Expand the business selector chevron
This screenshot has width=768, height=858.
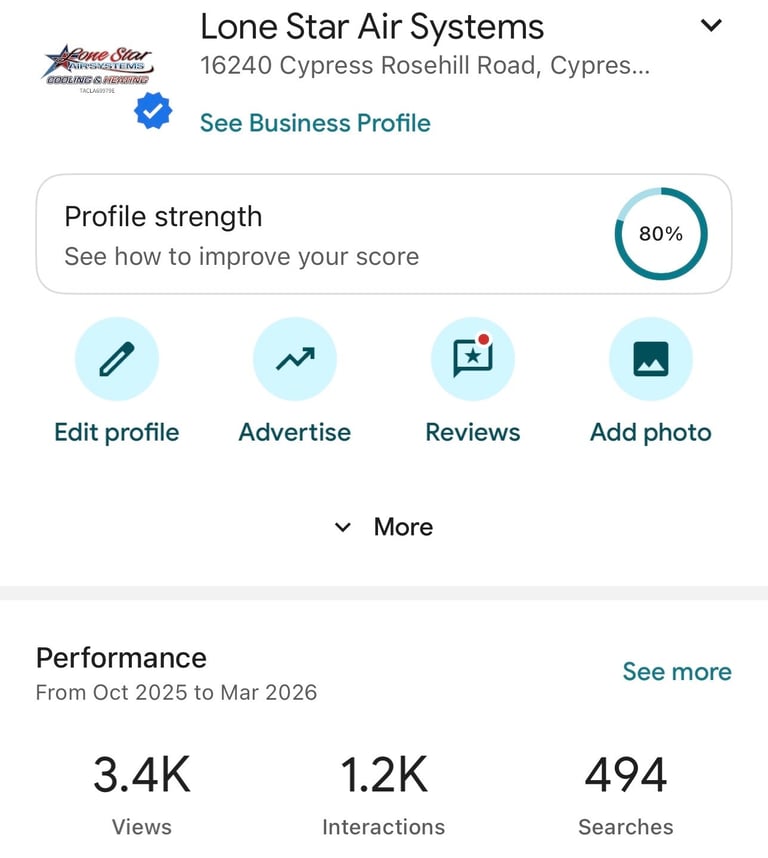(711, 26)
